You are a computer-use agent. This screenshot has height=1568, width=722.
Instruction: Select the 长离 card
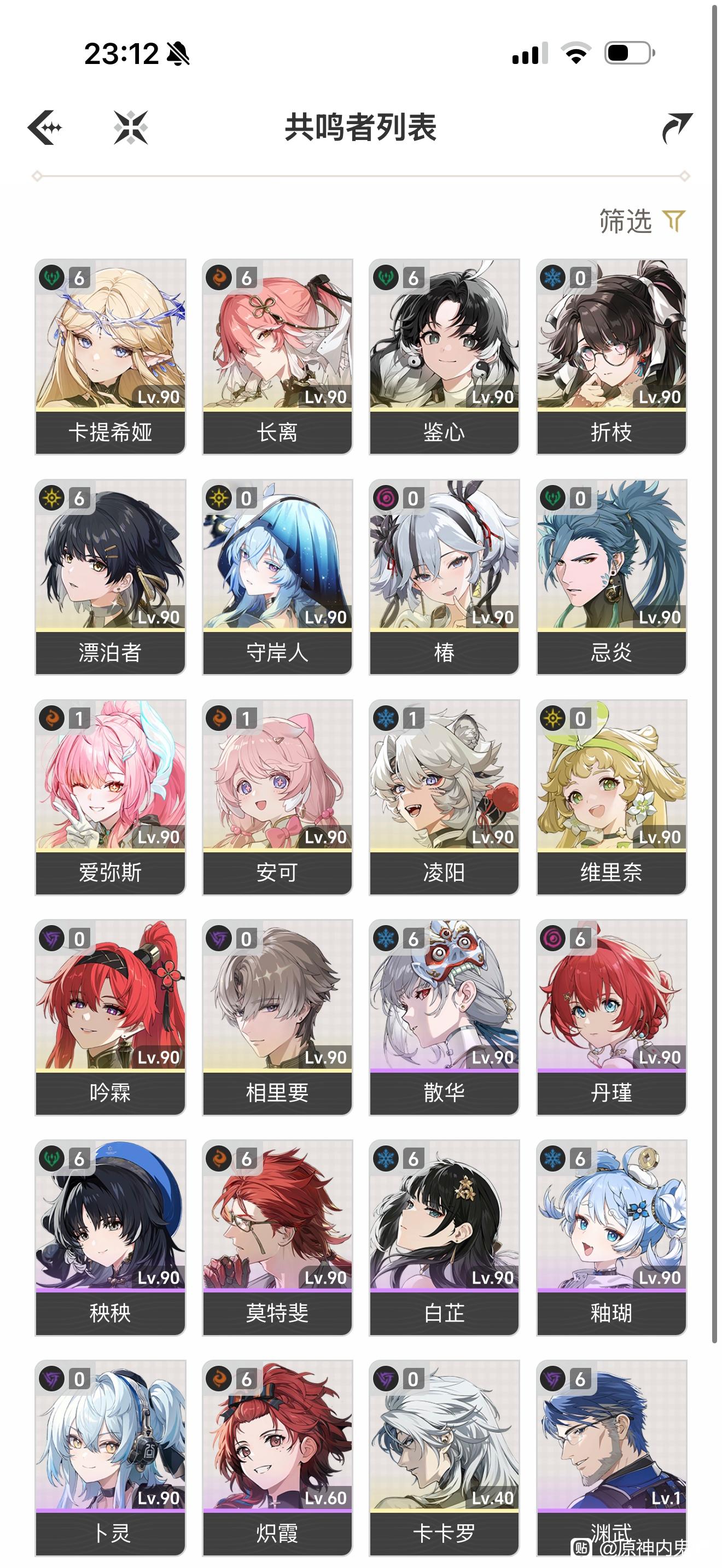(x=277, y=356)
